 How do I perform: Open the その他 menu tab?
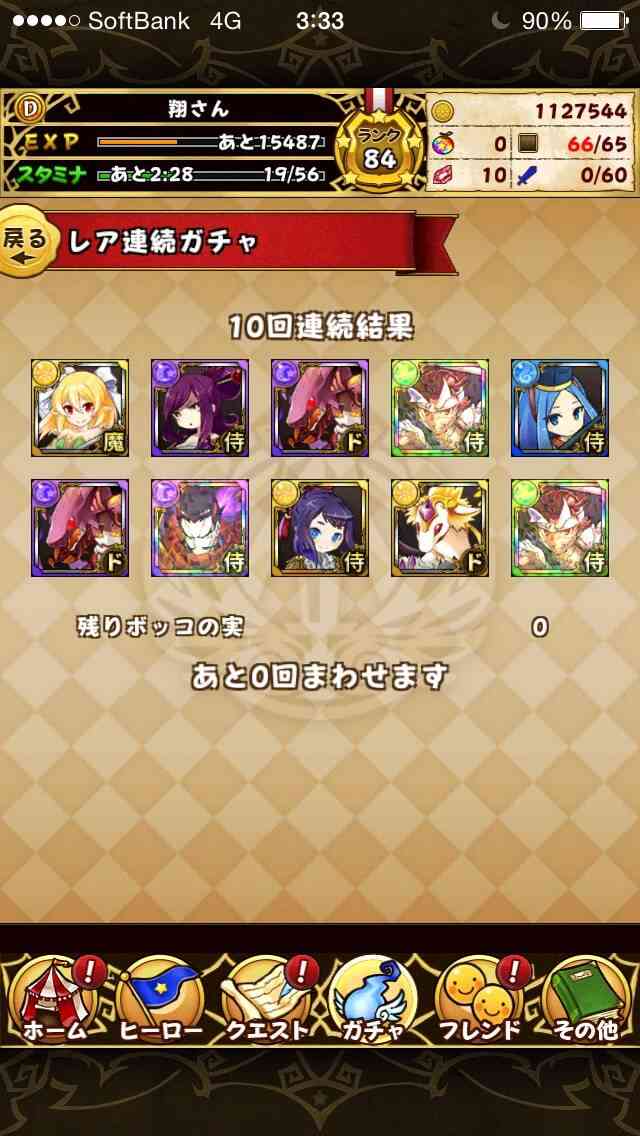[x=586, y=1001]
